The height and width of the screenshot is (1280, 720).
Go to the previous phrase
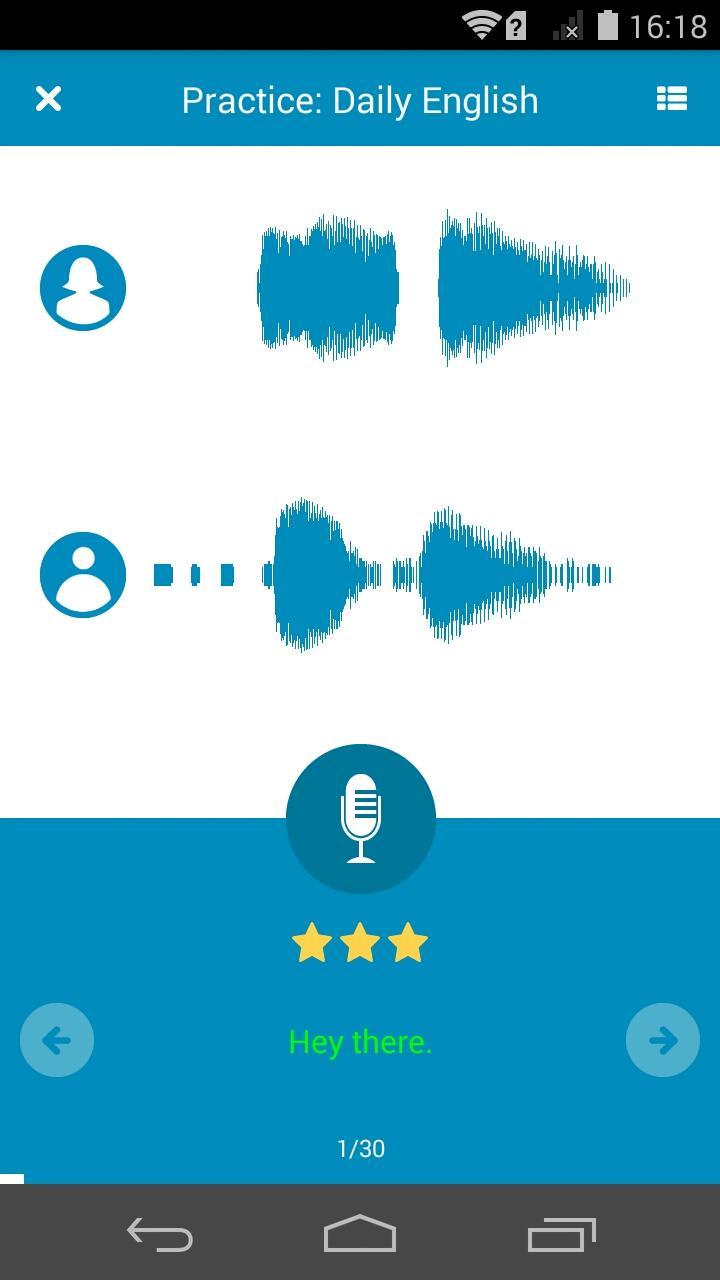point(57,1040)
